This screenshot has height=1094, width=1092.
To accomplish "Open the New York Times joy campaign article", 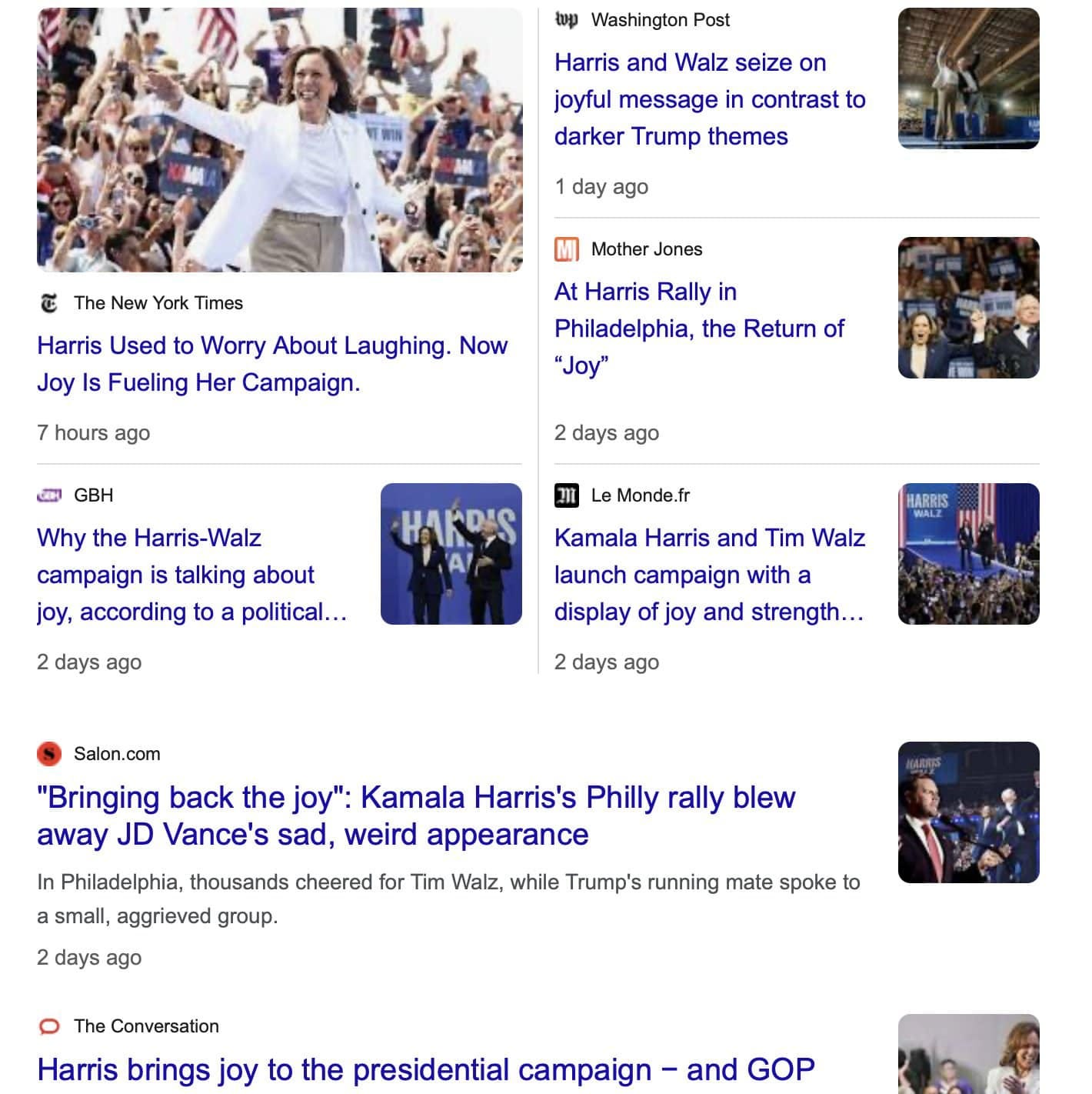I will pyautogui.click(x=271, y=364).
